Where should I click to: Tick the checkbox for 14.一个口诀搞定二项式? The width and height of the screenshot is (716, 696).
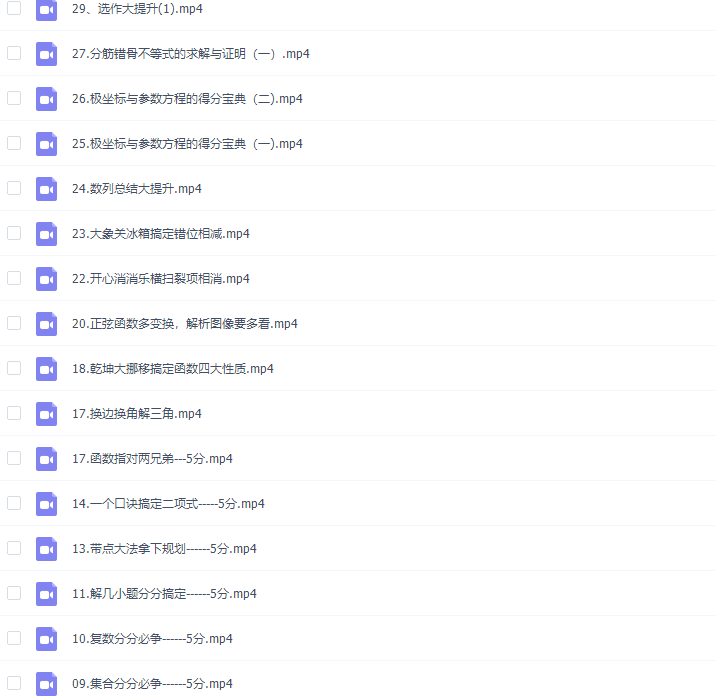coord(14,503)
